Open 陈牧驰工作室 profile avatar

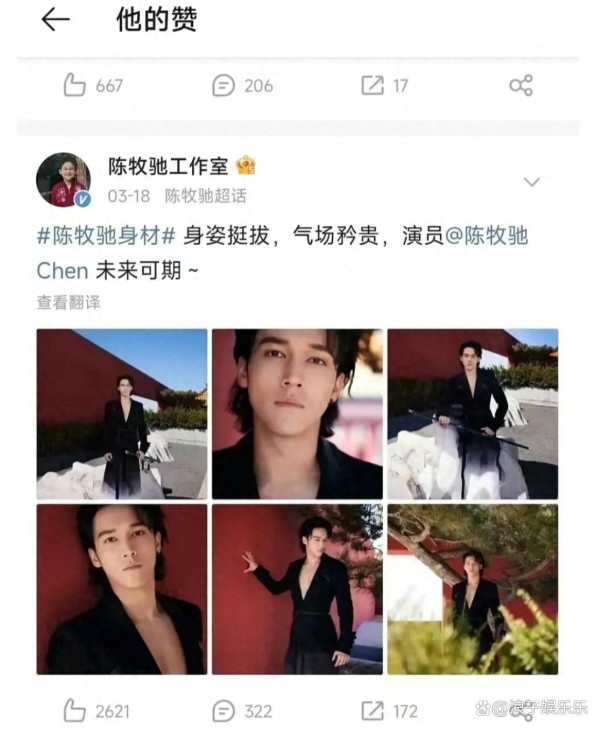tap(63, 180)
